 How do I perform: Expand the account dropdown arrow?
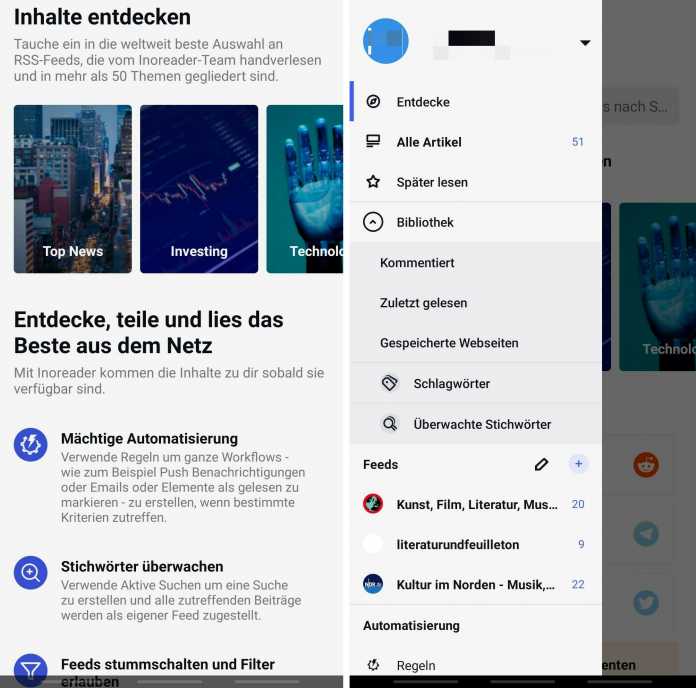click(x=585, y=43)
